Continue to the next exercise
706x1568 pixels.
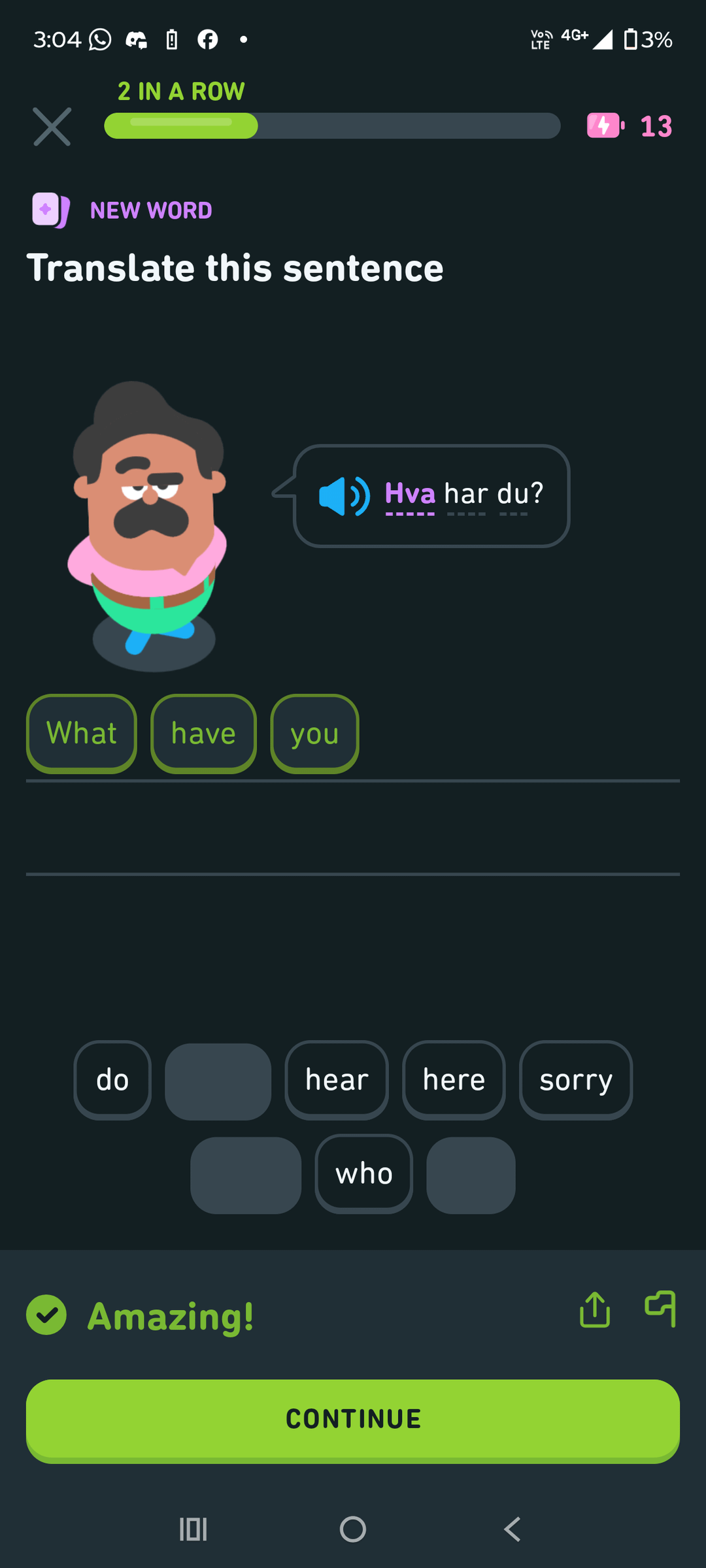coord(353,1419)
